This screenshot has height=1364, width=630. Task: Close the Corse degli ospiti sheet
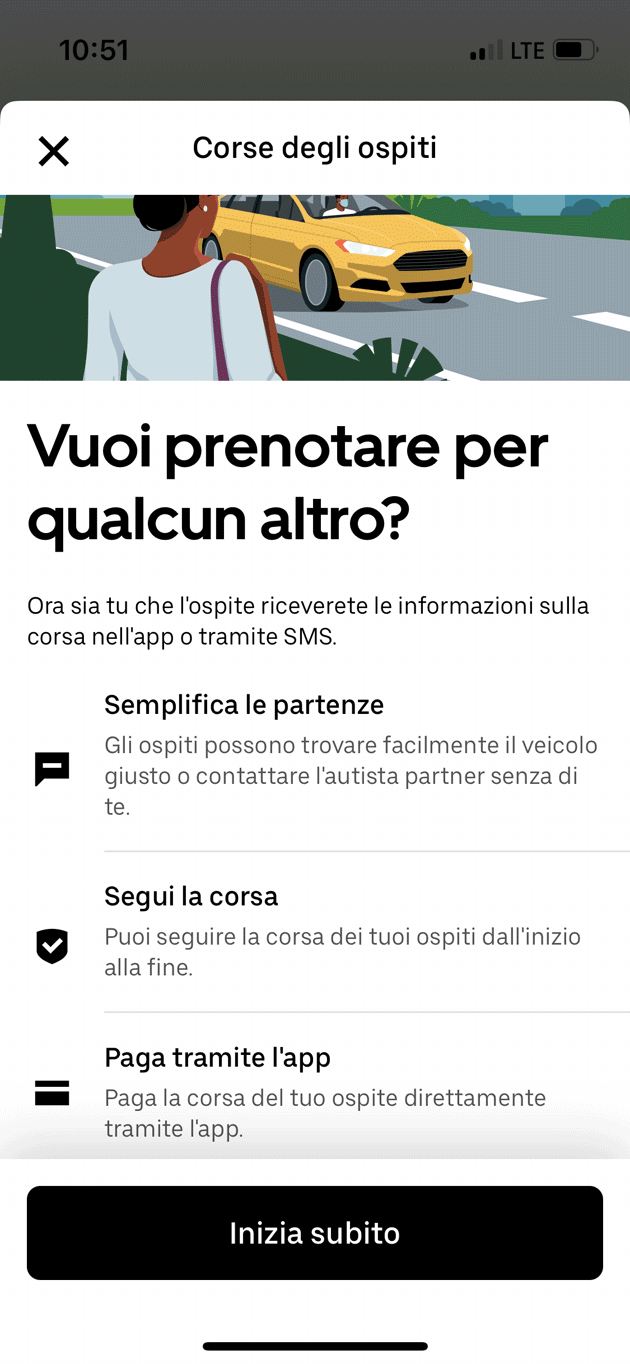(x=53, y=151)
